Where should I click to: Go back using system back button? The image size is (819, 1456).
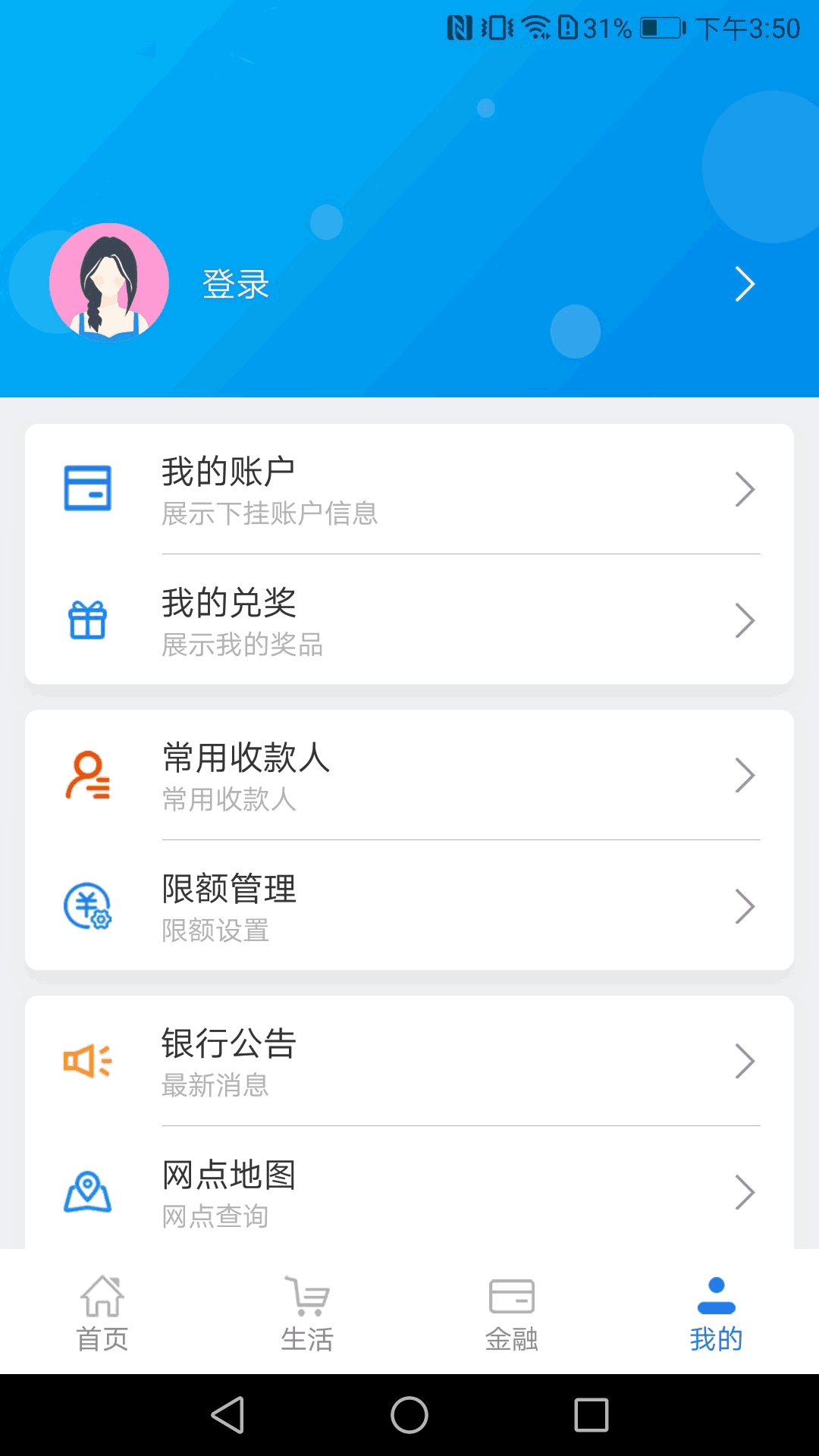point(227,1415)
